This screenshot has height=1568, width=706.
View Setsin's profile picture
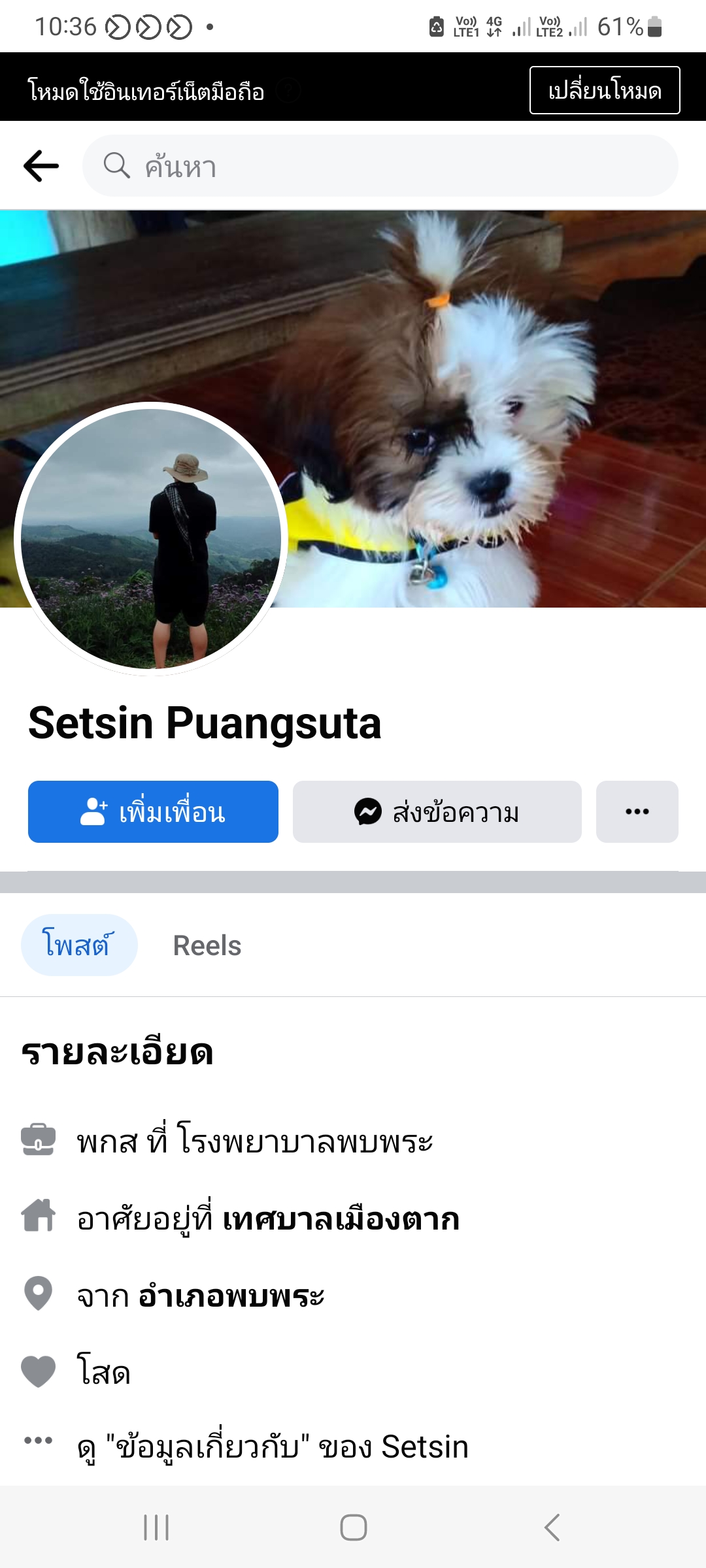coord(151,539)
